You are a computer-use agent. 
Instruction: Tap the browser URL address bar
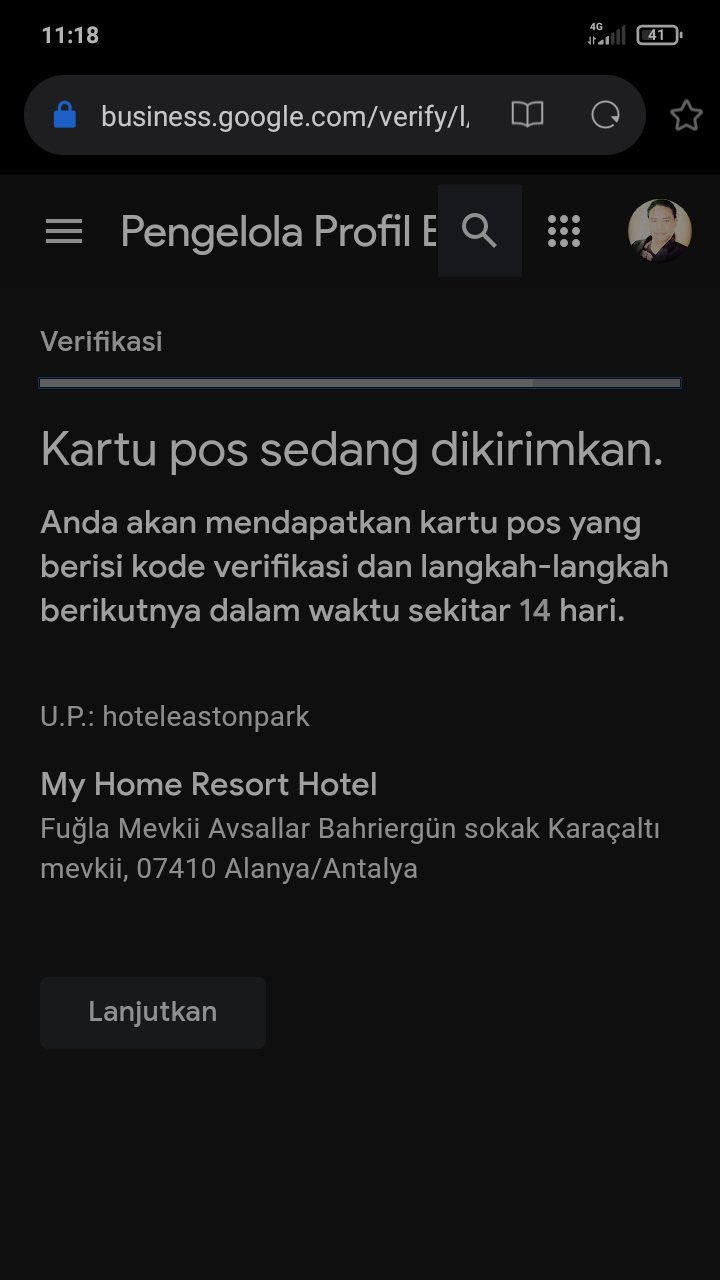[285, 116]
